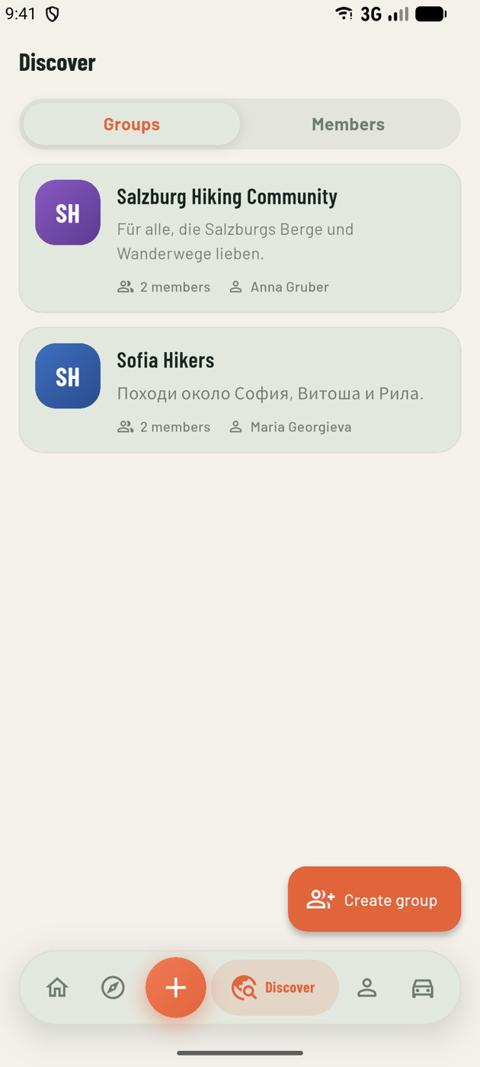
Task: Tap the Discover item in bottom bar
Action: tap(274, 987)
